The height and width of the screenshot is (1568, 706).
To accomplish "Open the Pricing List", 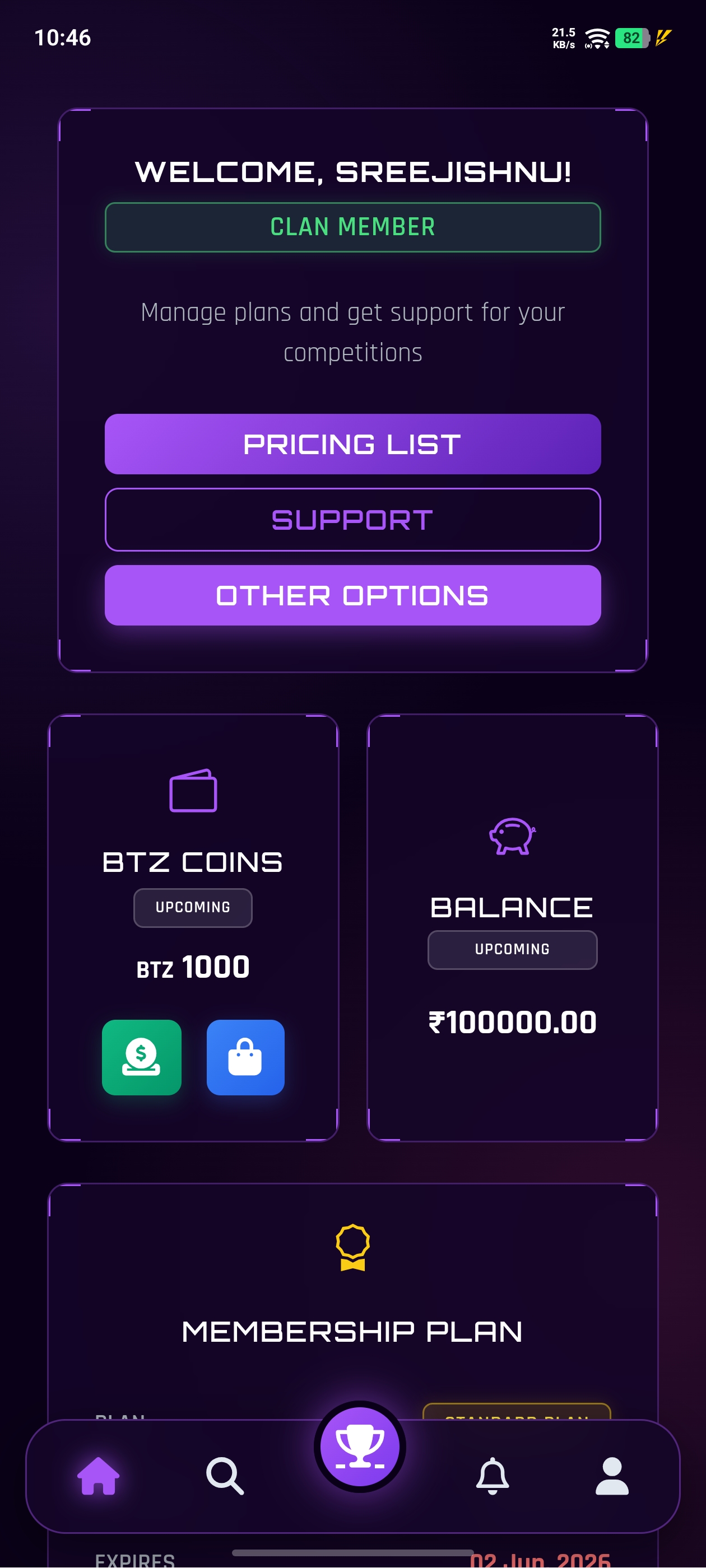I will [x=352, y=444].
